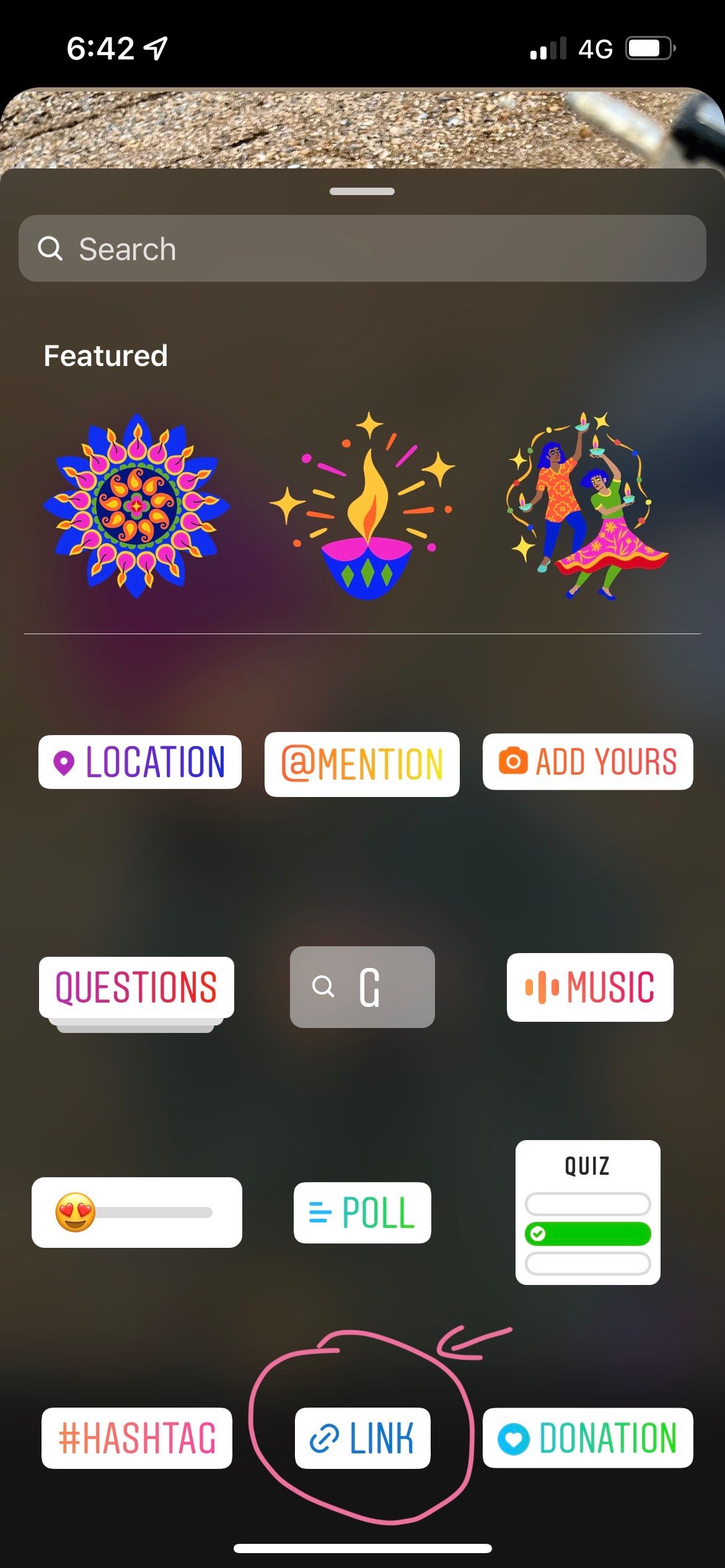Select the #Hashtag sticker
725x1568 pixels.
[x=136, y=1438]
